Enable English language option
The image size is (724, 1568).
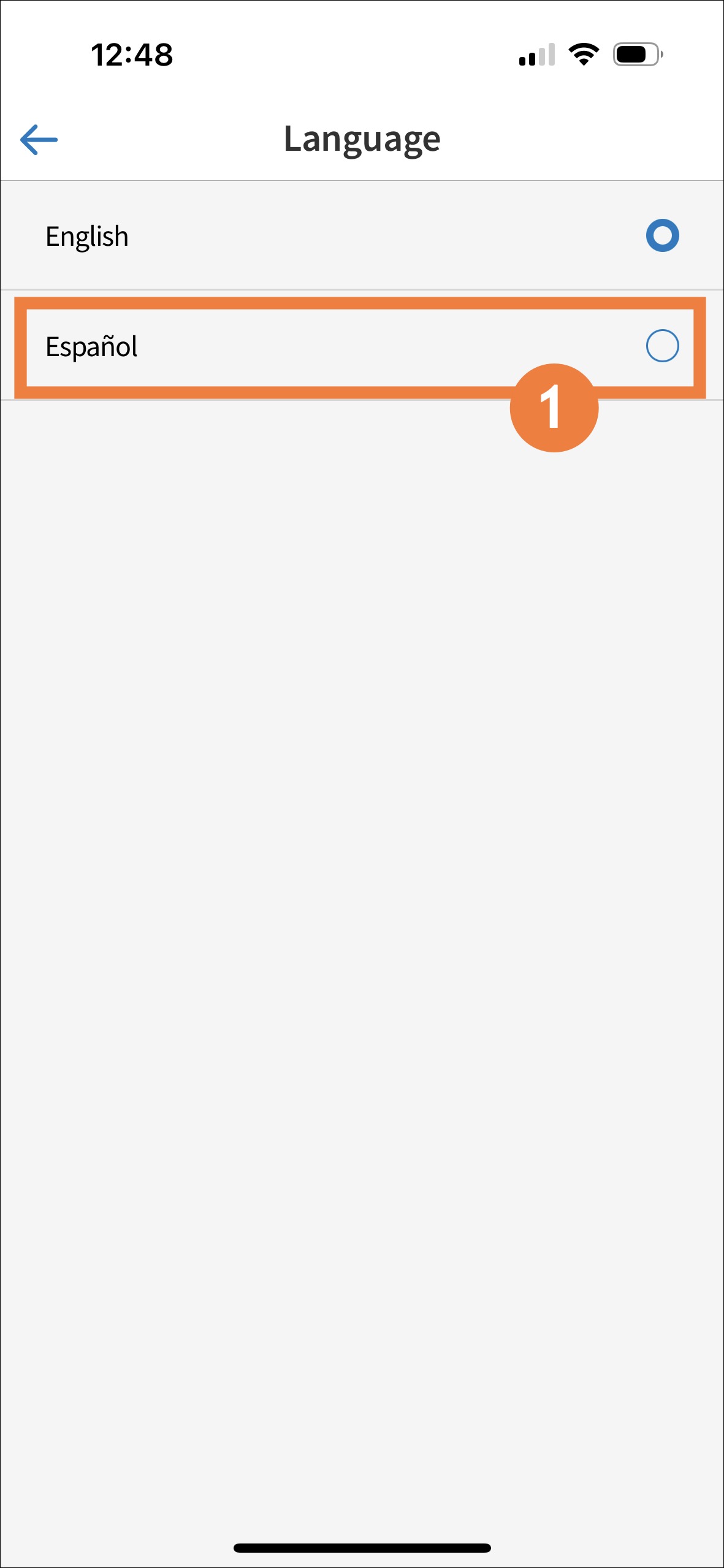tap(362, 235)
